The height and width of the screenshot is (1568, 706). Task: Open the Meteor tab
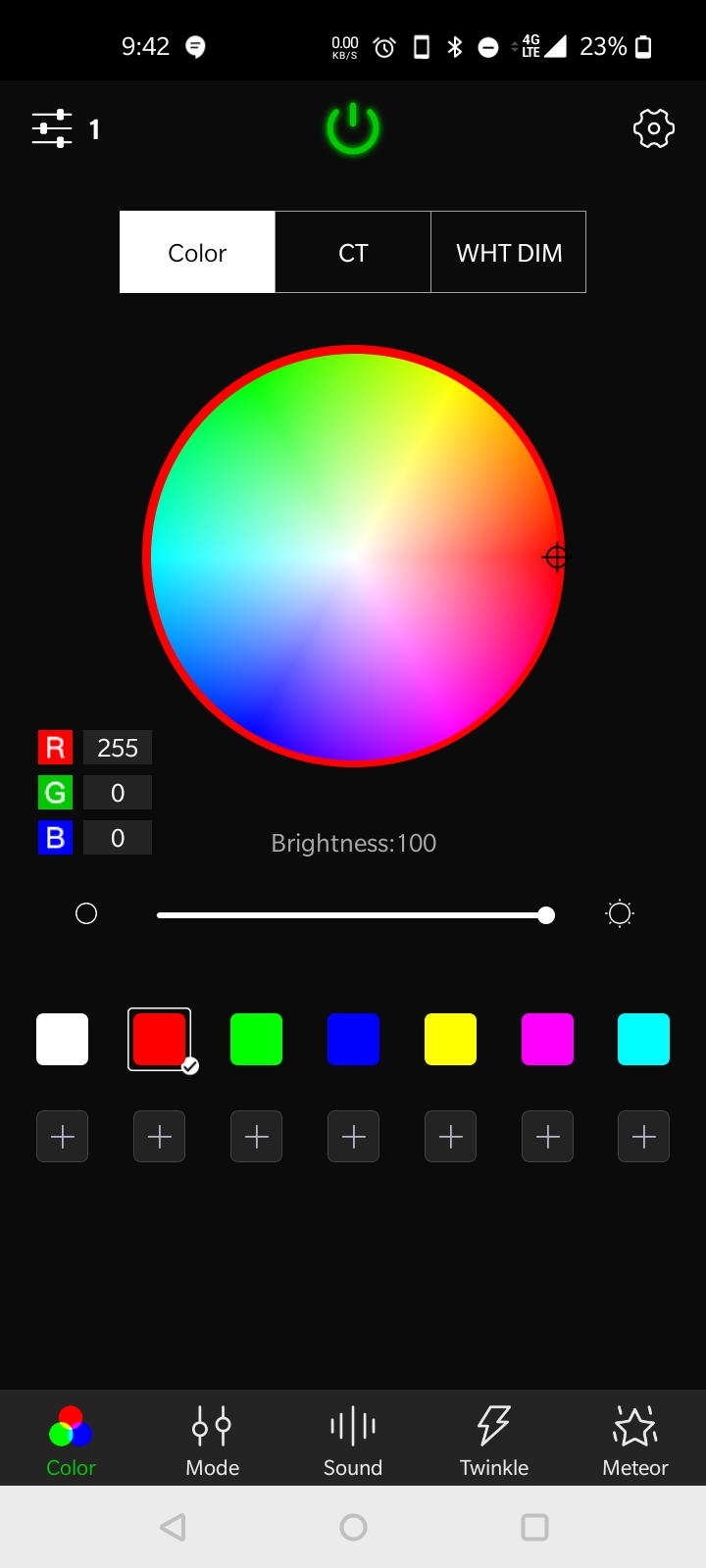pos(635,1440)
